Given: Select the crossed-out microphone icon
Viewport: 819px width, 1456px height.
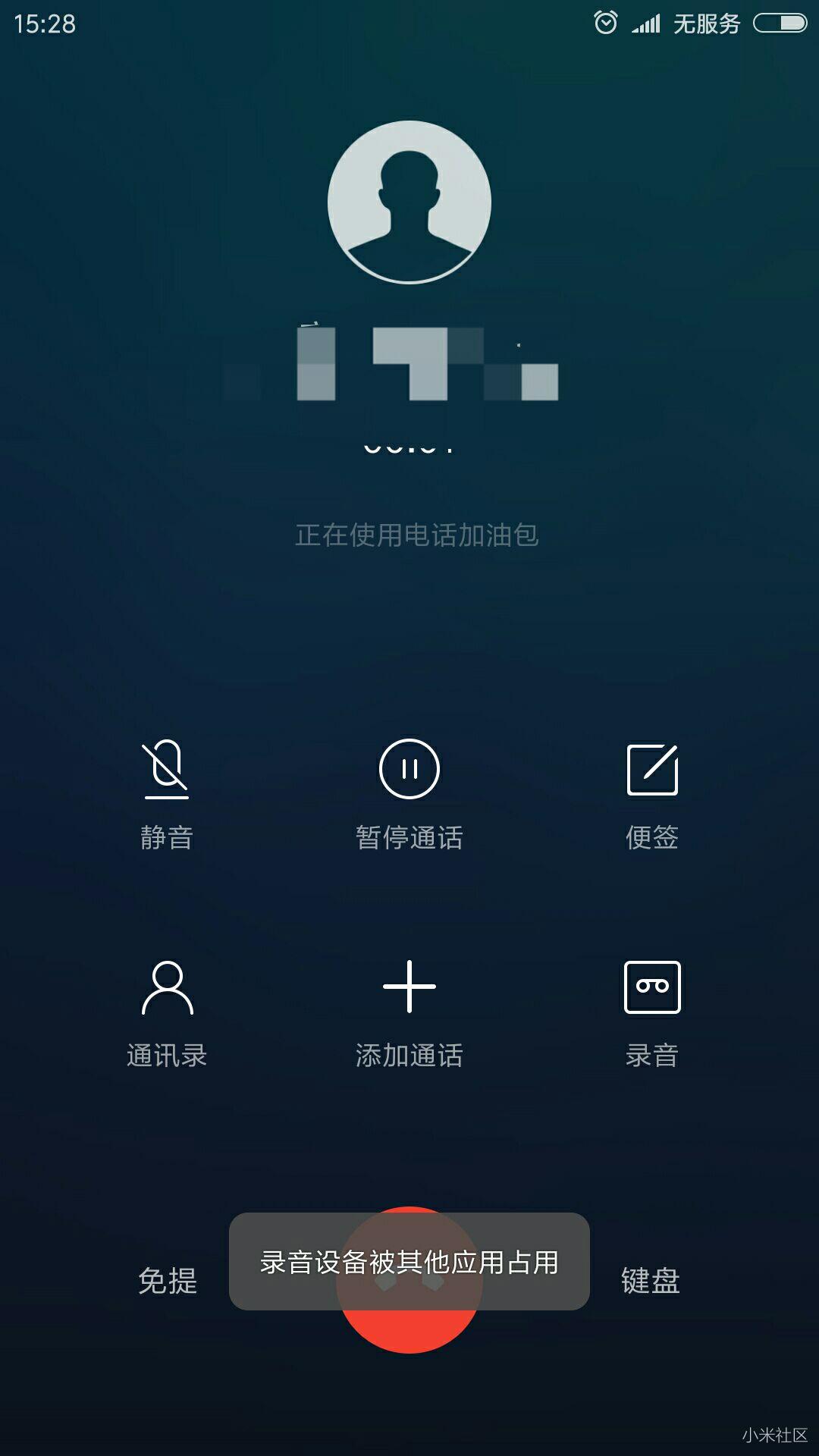Looking at the screenshot, I should click(x=168, y=770).
